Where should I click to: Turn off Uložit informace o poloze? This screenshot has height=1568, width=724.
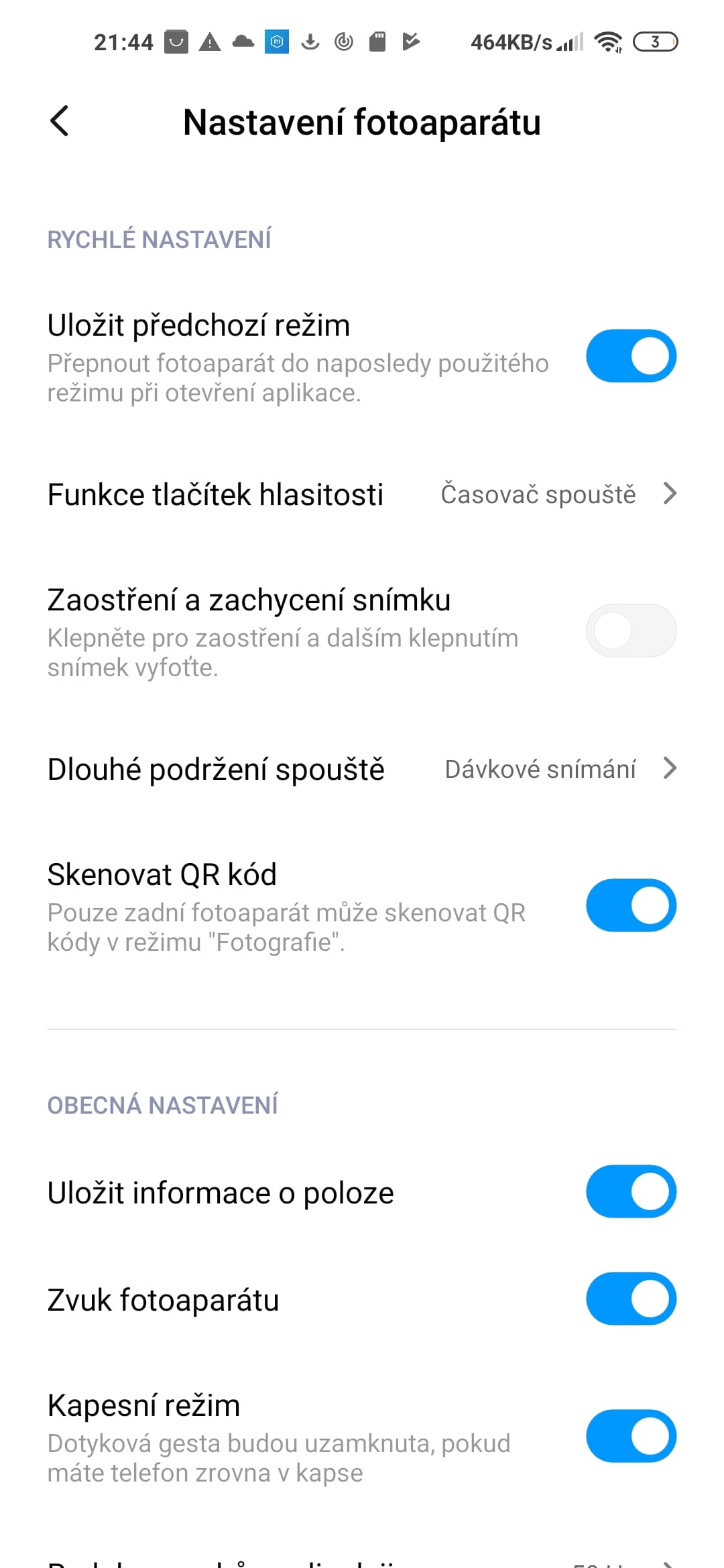coord(631,1191)
